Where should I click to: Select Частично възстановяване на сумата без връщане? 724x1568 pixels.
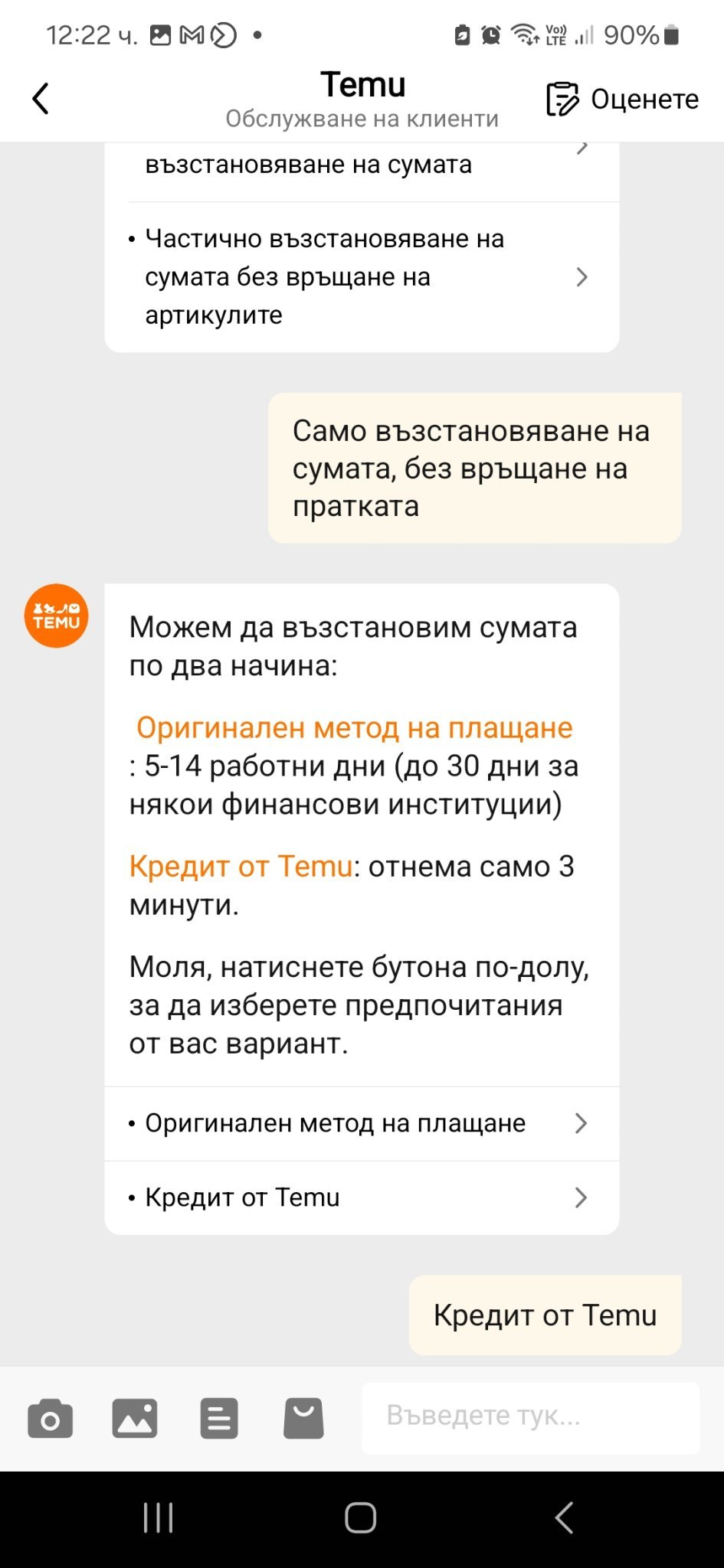pos(362,277)
